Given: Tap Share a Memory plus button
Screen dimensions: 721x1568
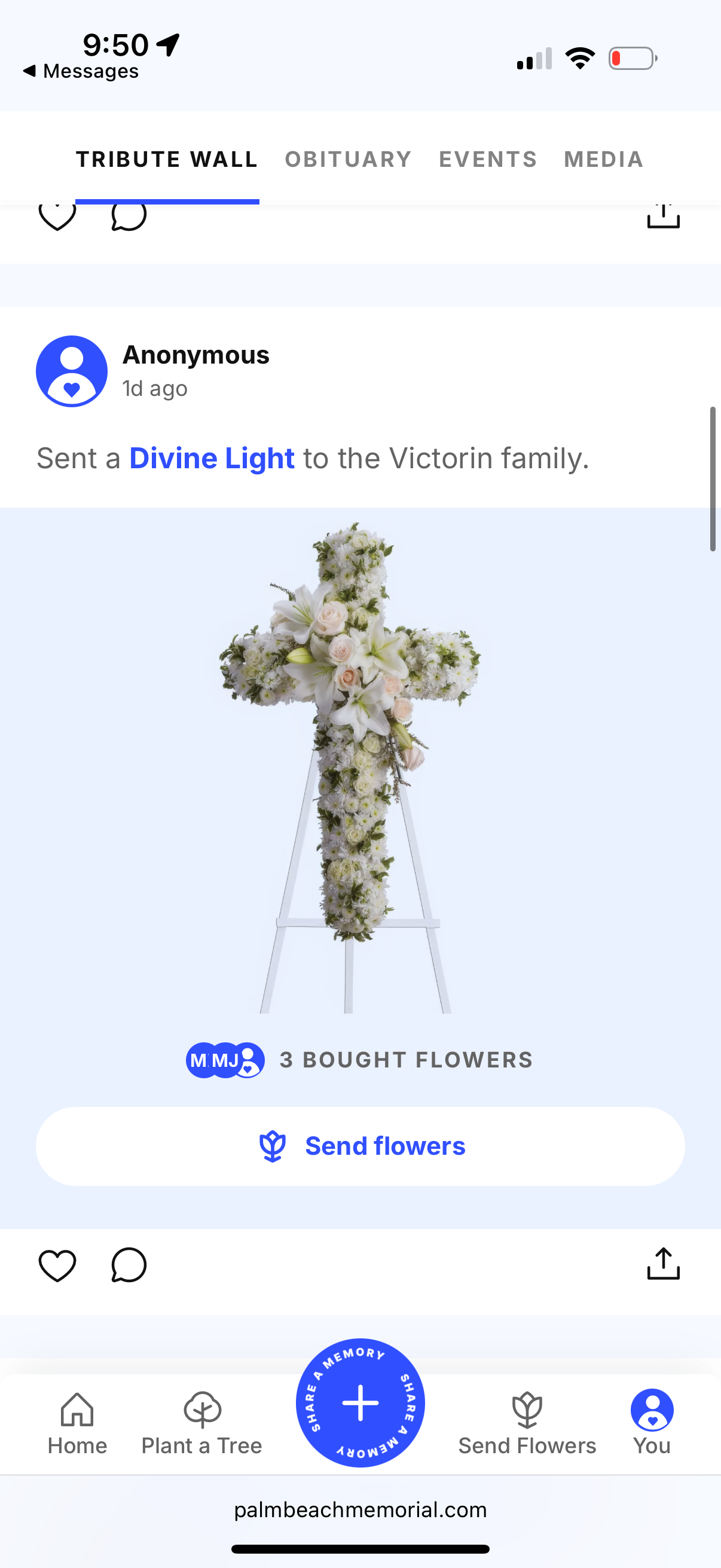Looking at the screenshot, I should pyautogui.click(x=360, y=1402).
